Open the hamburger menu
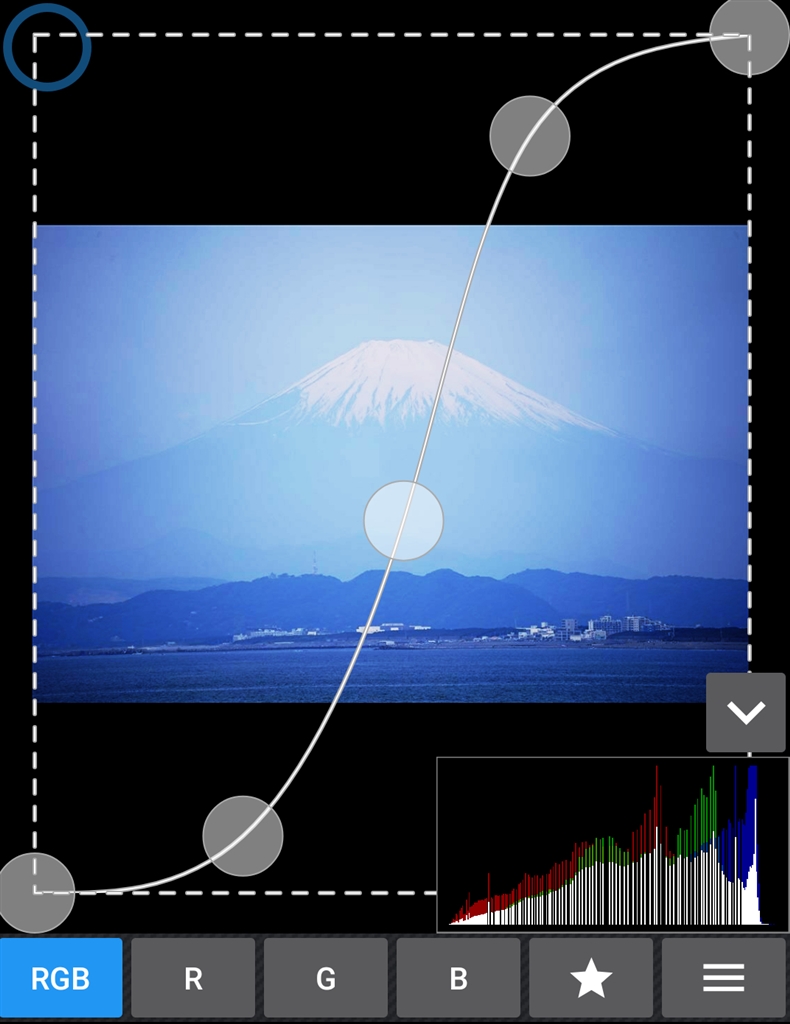Image resolution: width=790 pixels, height=1024 pixels. tap(723, 978)
